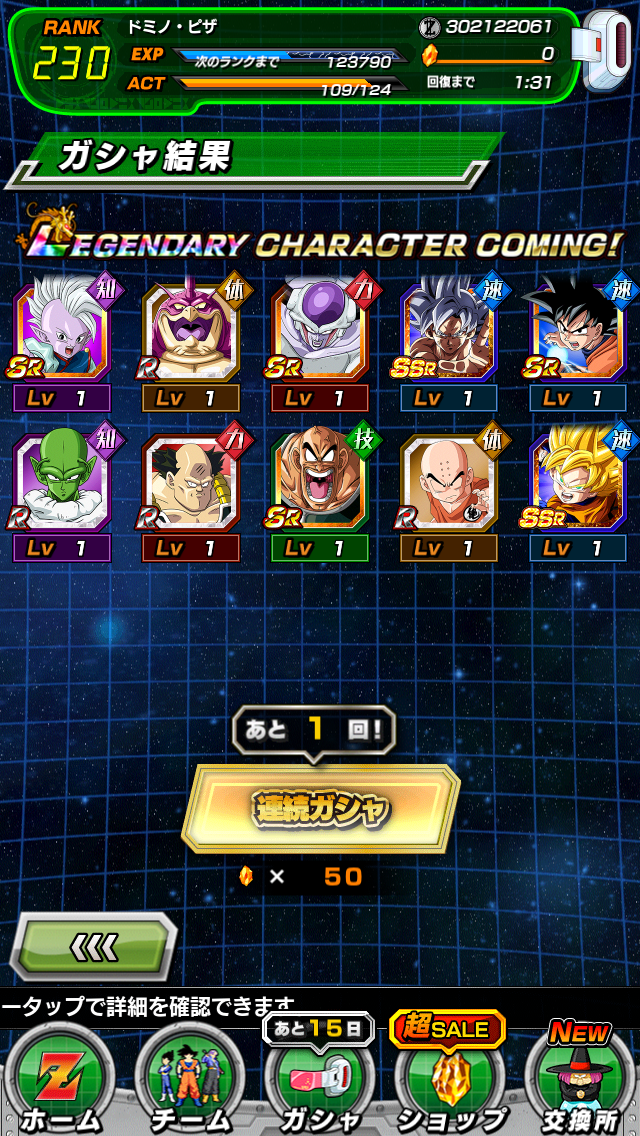View details of the SSR Ultra Instinct Goku card
This screenshot has height=1136, width=640.
pyautogui.click(x=449, y=332)
